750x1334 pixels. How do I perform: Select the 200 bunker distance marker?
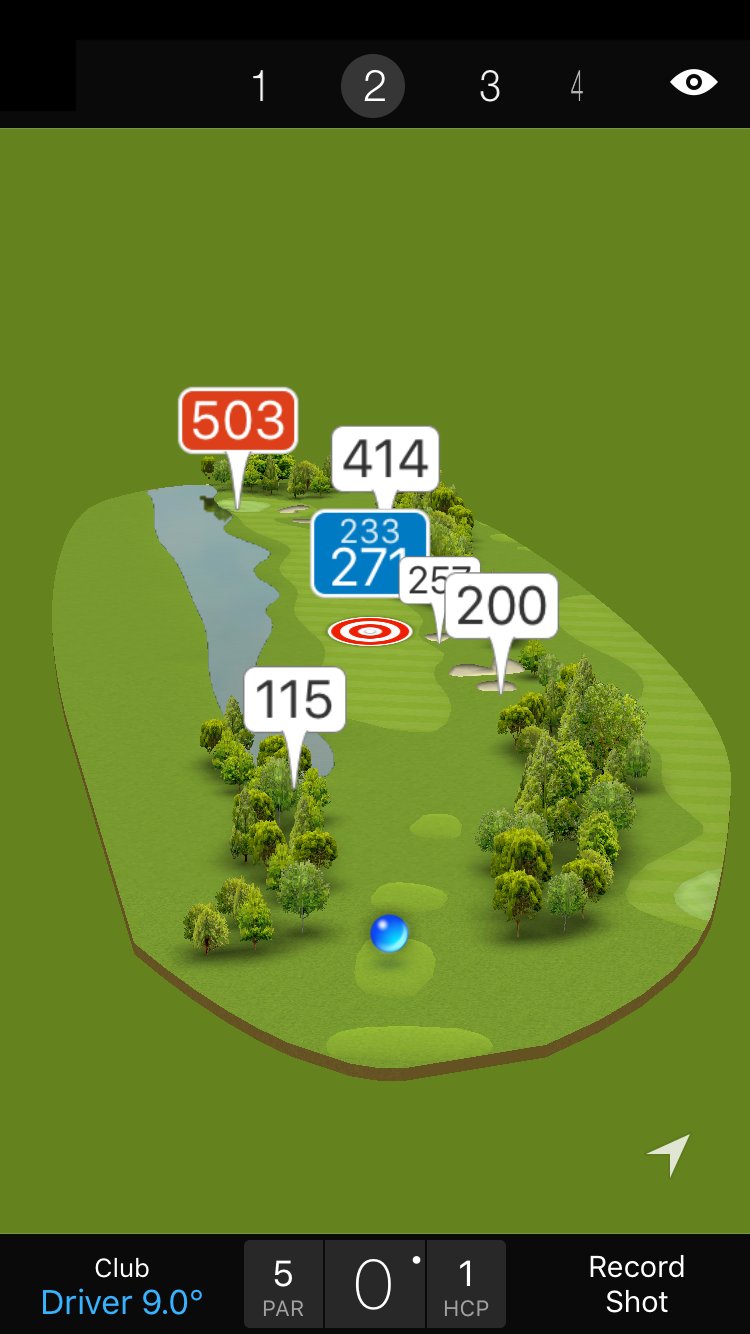click(501, 606)
